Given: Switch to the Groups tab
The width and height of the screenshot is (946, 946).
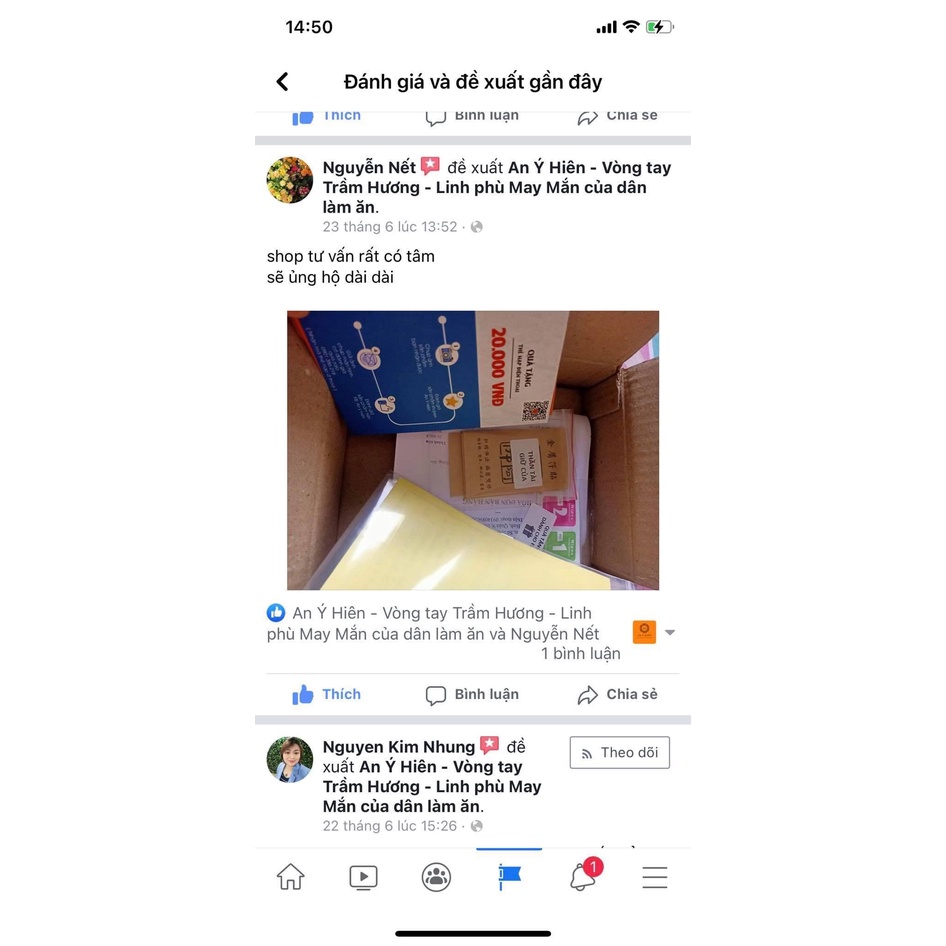Looking at the screenshot, I should 436,877.
